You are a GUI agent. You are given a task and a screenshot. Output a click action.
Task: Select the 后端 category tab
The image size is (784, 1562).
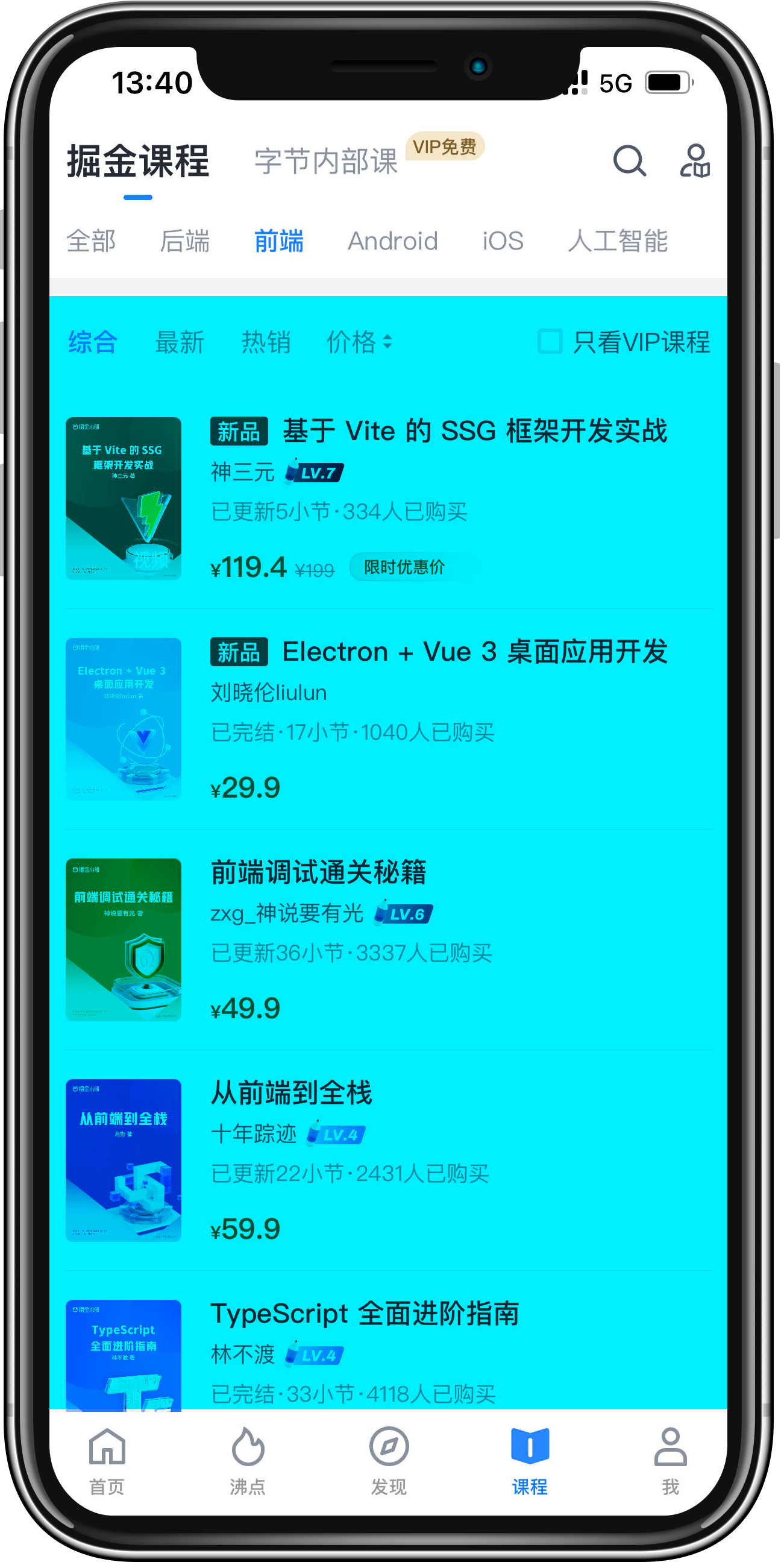point(185,241)
